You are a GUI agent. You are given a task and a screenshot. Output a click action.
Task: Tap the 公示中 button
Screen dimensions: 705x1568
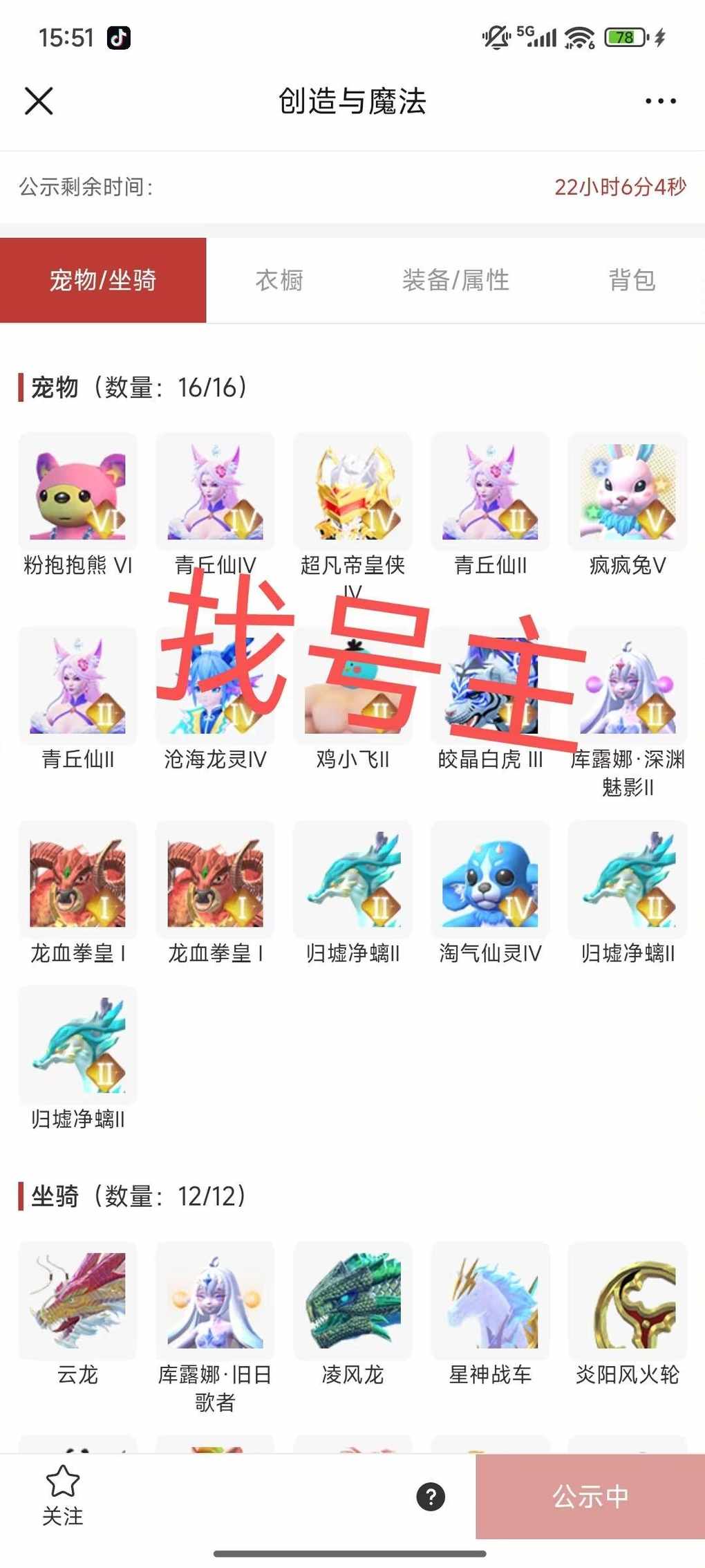[590, 1496]
